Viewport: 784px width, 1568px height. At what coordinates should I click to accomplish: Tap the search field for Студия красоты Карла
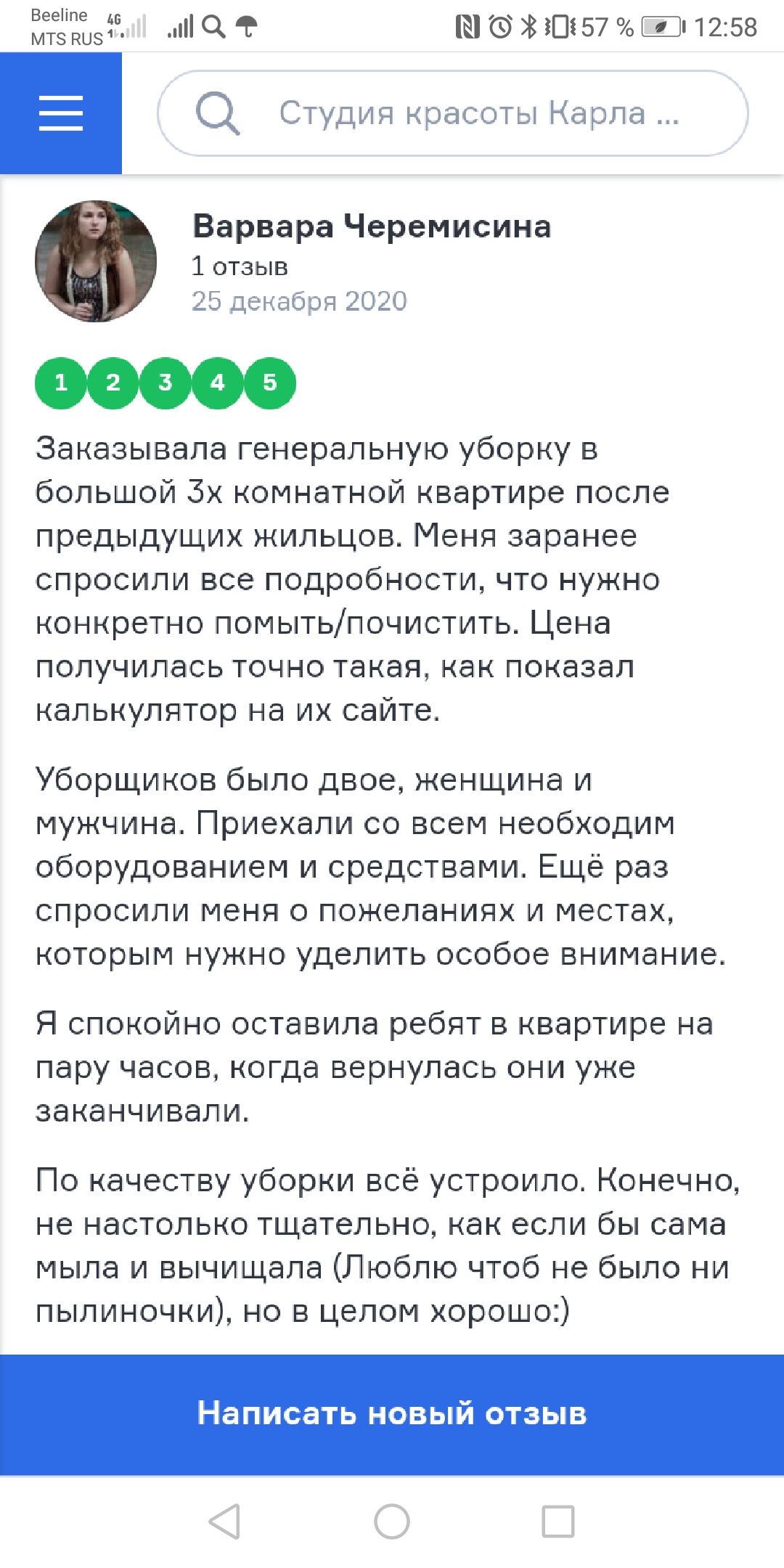tap(453, 113)
